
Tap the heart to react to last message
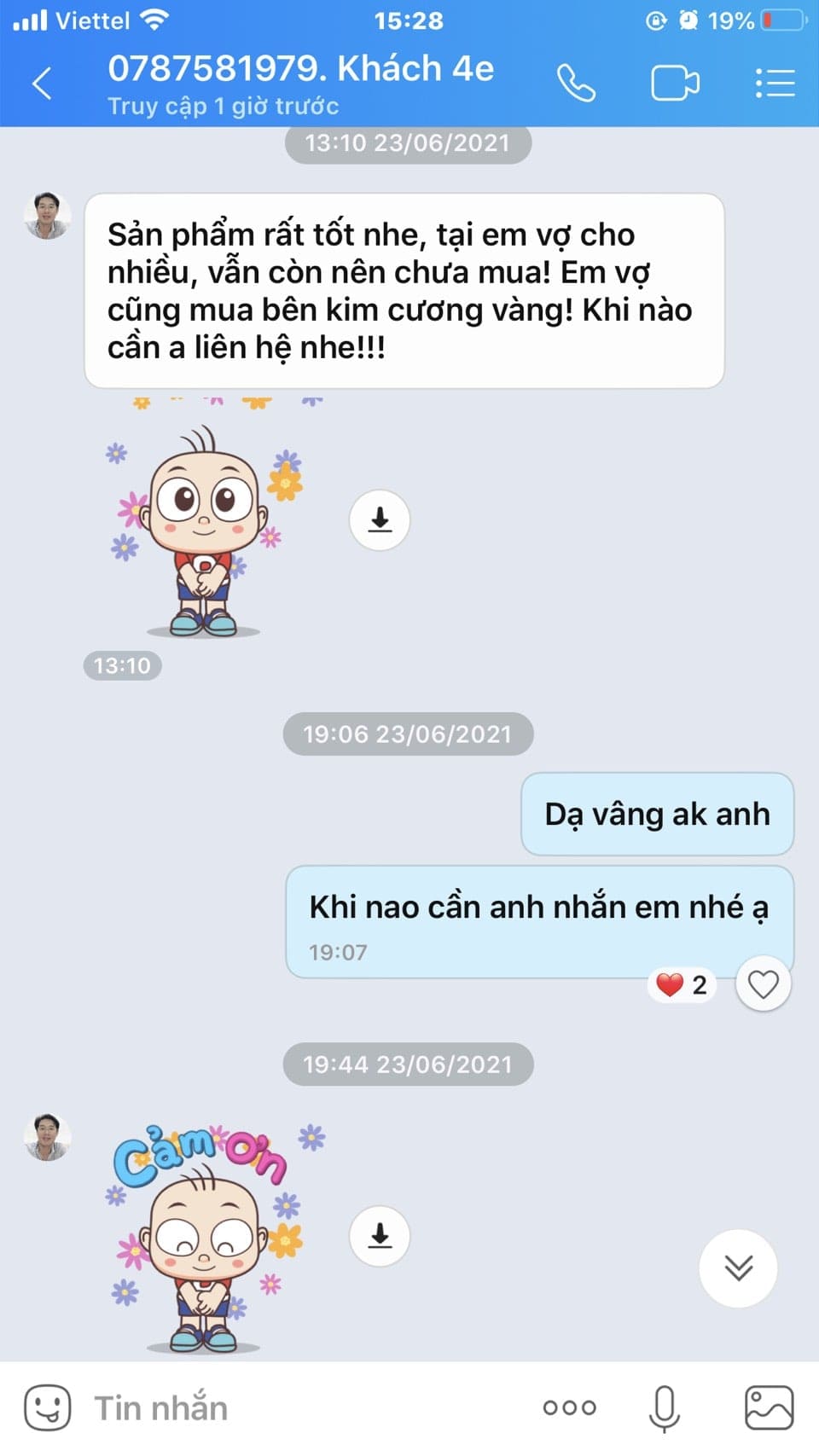point(763,984)
